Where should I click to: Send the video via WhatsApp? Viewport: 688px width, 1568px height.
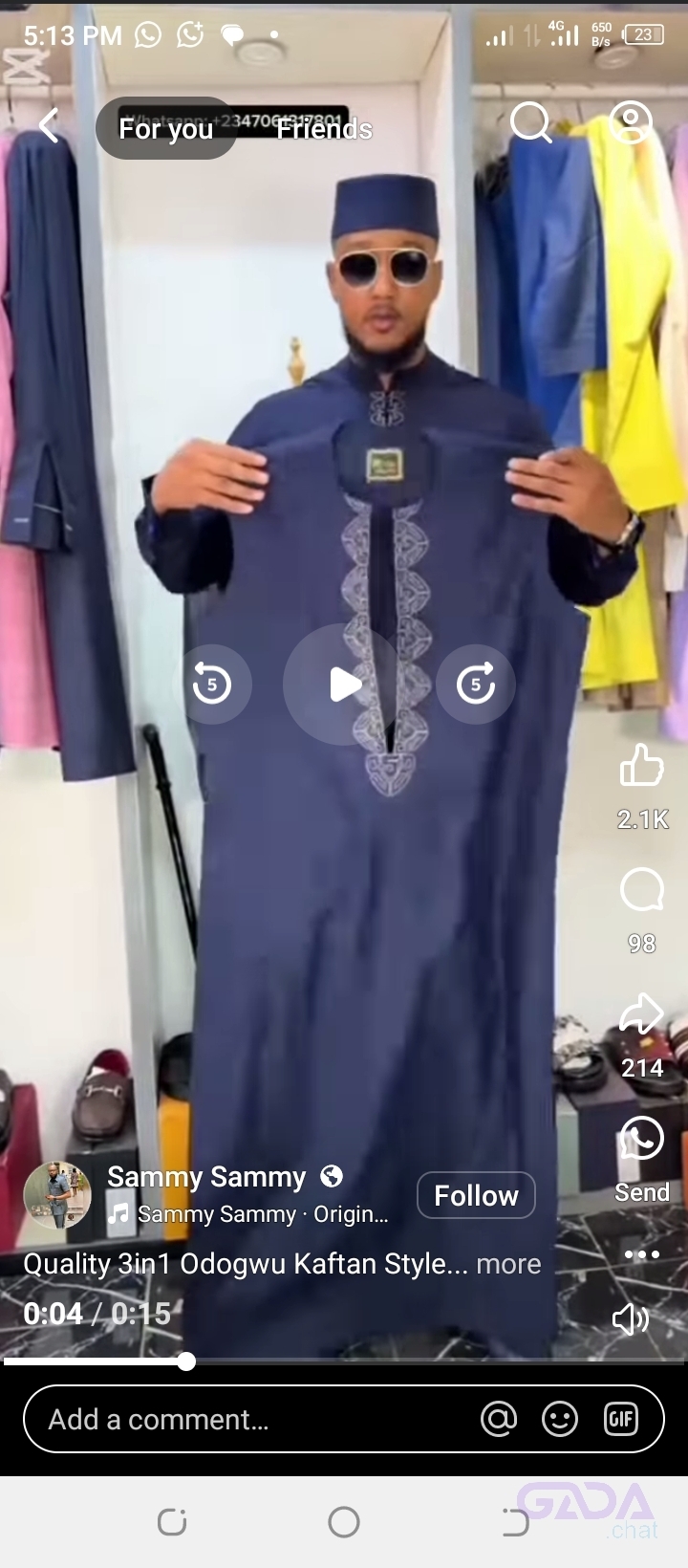coord(641,1140)
